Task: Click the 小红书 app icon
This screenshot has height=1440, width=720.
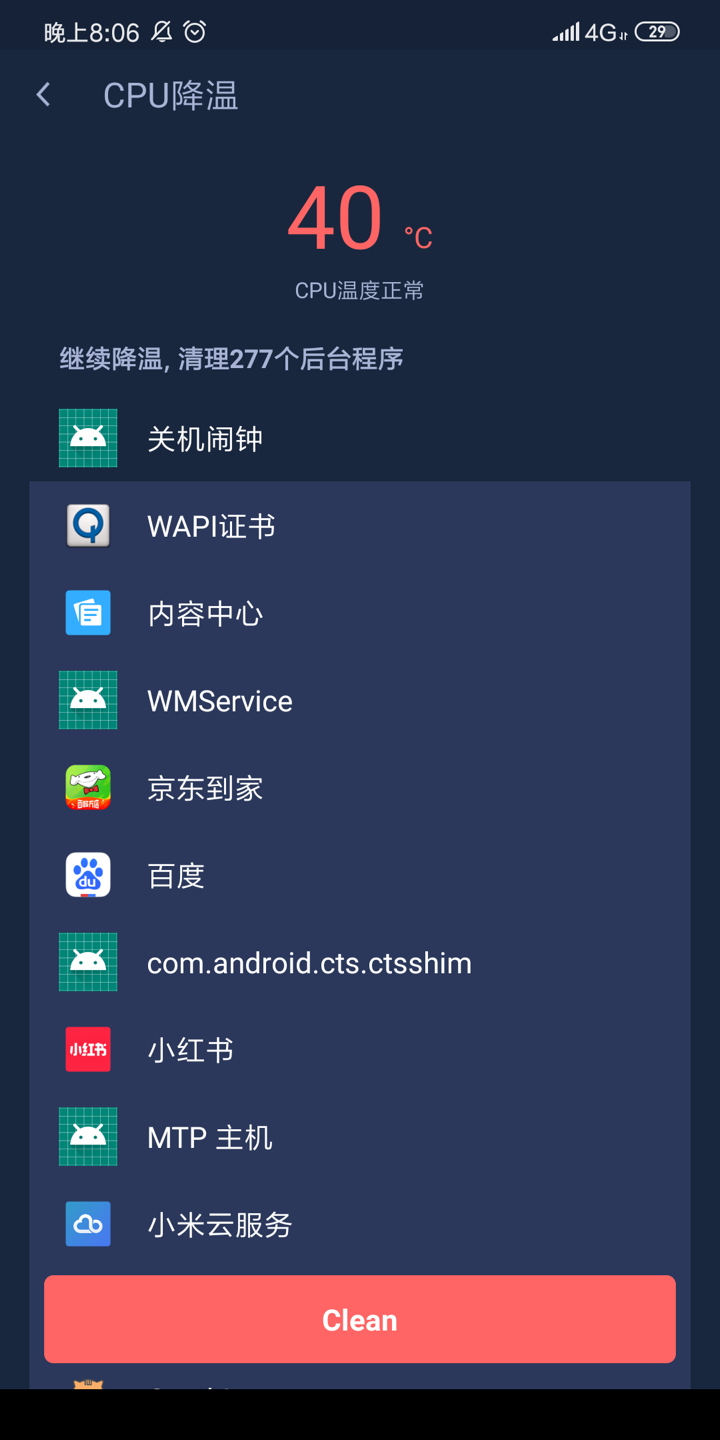Action: pos(88,1049)
